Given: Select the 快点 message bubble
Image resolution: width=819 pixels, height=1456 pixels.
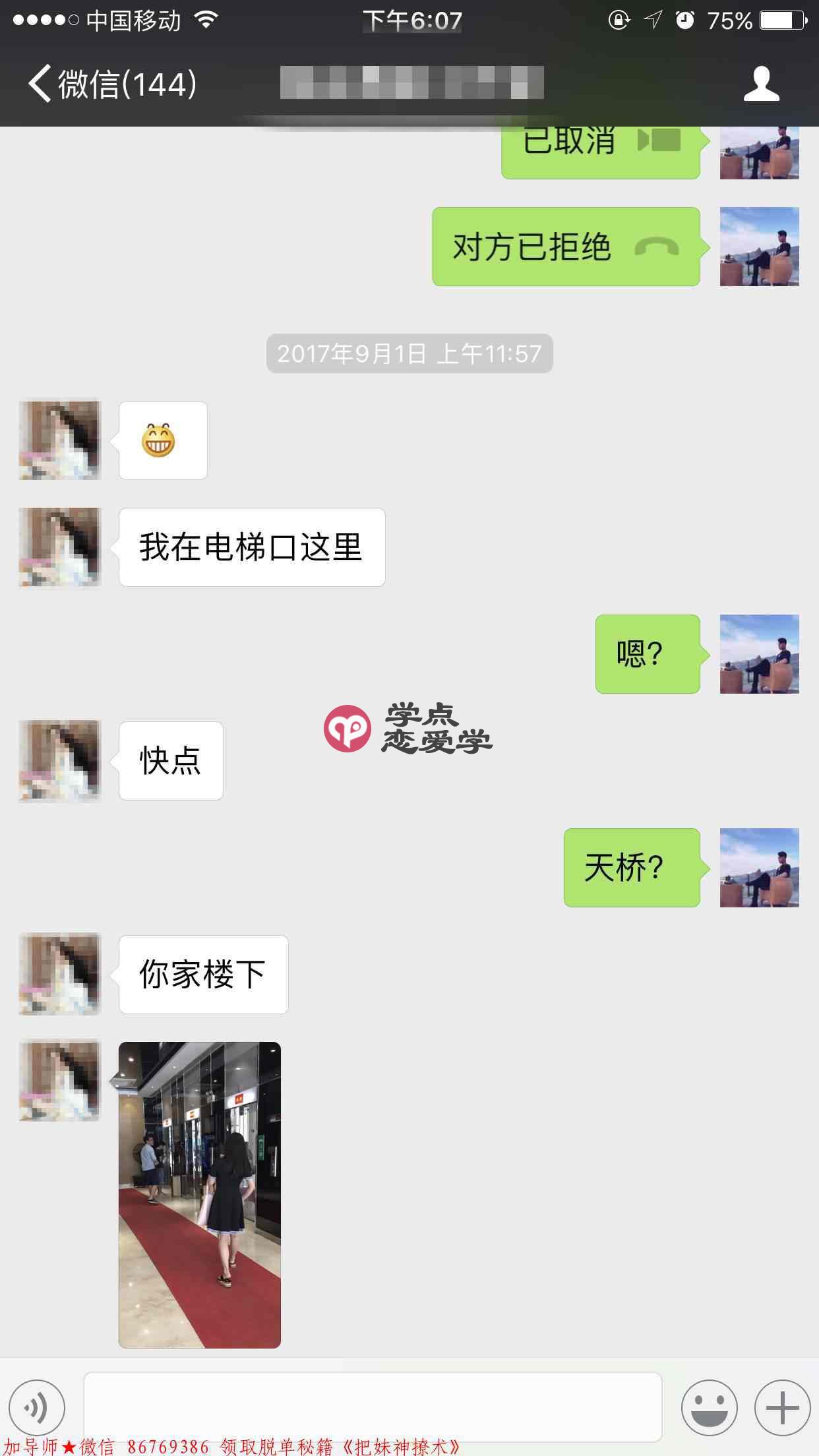Looking at the screenshot, I should click(170, 760).
